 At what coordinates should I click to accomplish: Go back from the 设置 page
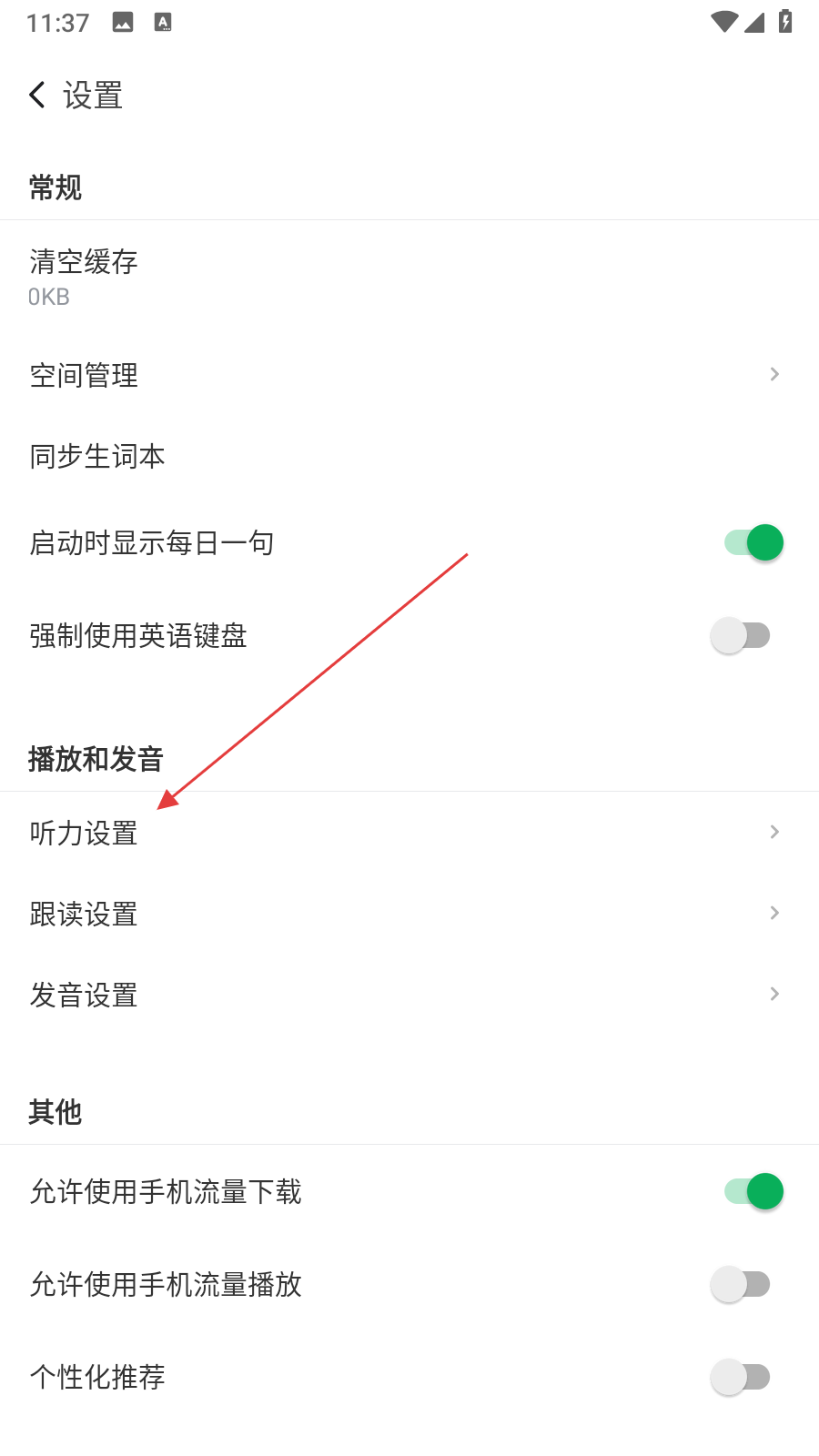(x=37, y=95)
